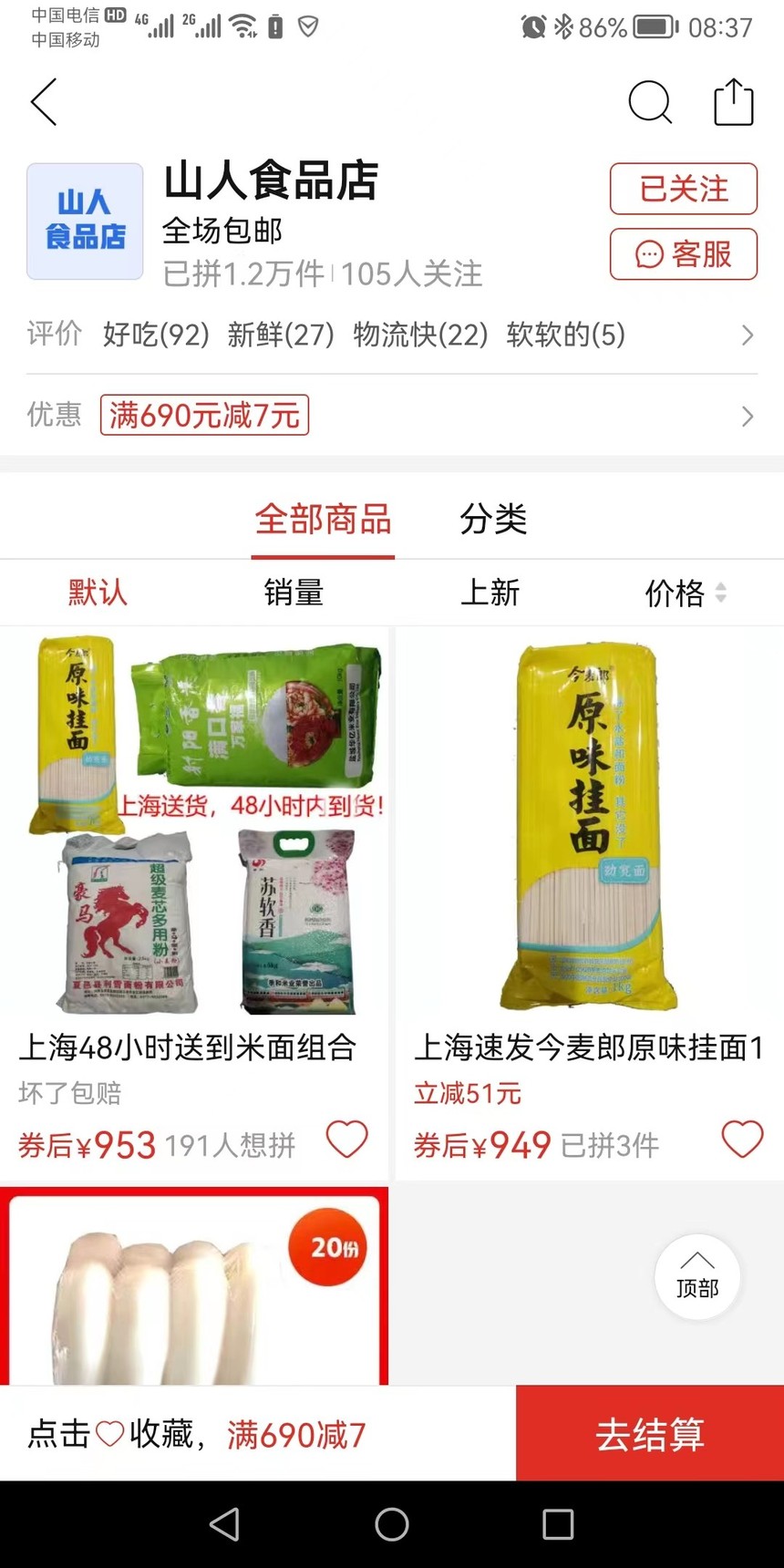This screenshot has width=784, height=1568.
Task: Favorite the 今麦郎原味挂面 product with the heart
Action: coord(742,1140)
